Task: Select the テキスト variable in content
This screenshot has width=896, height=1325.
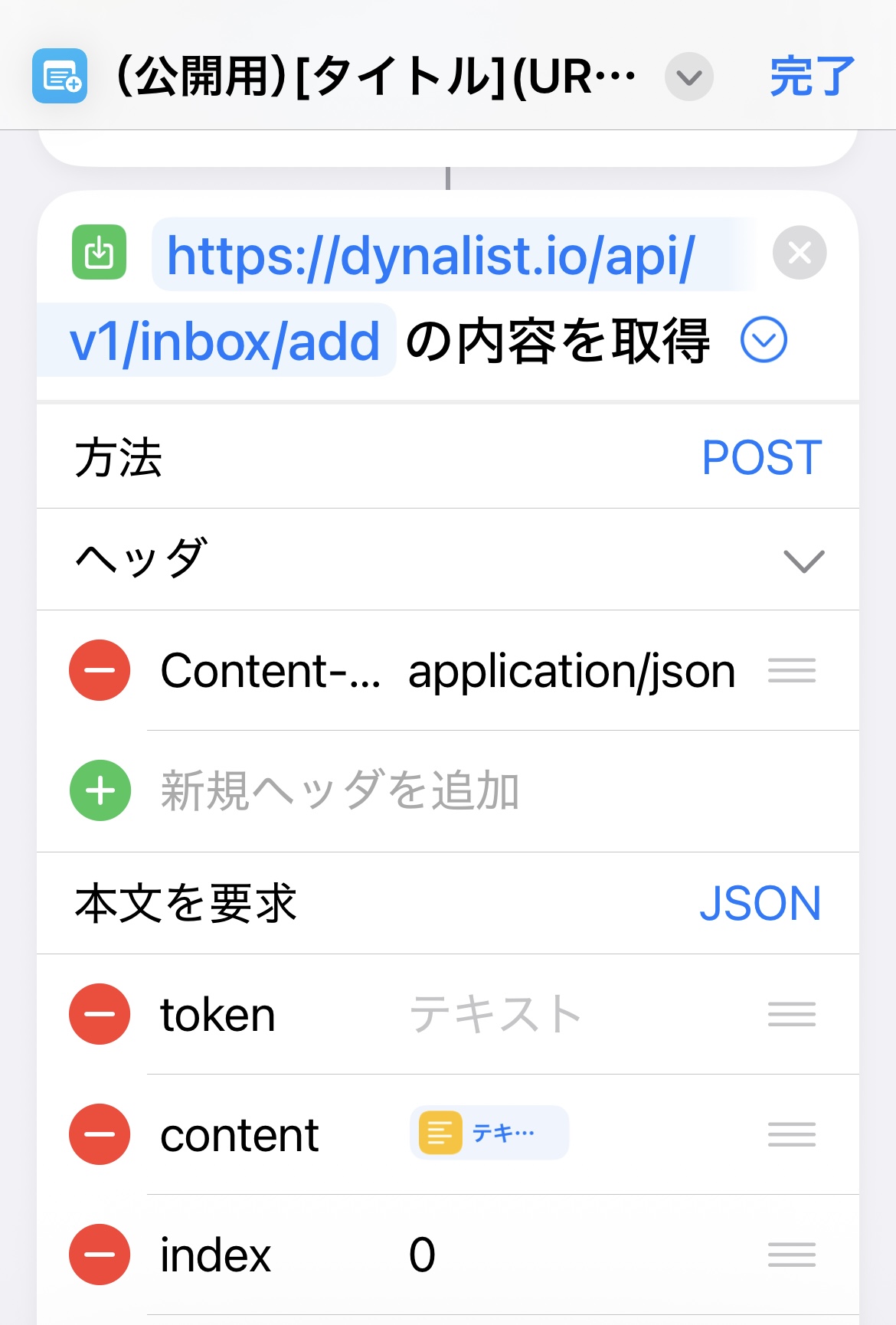Action: coord(489,1133)
